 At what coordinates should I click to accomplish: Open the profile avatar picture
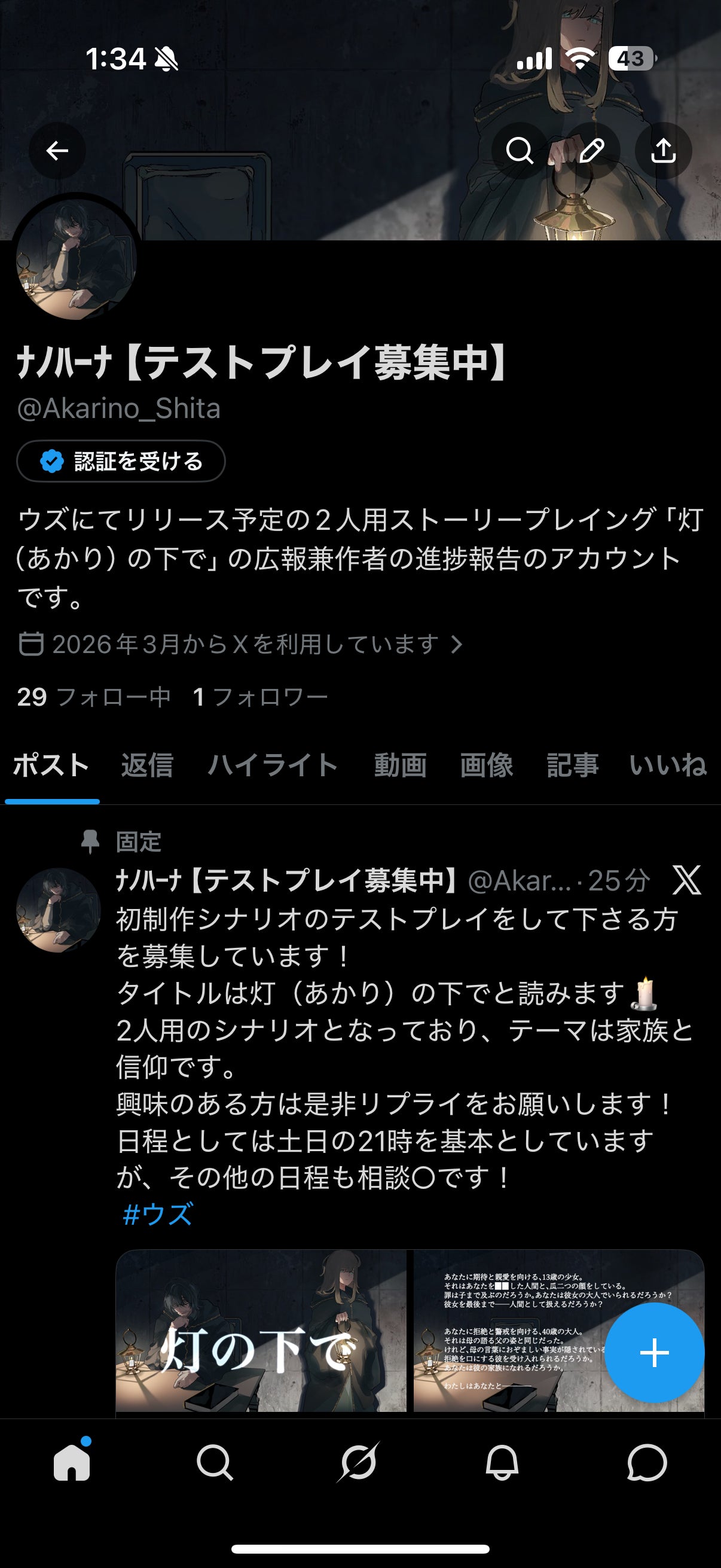click(x=76, y=260)
